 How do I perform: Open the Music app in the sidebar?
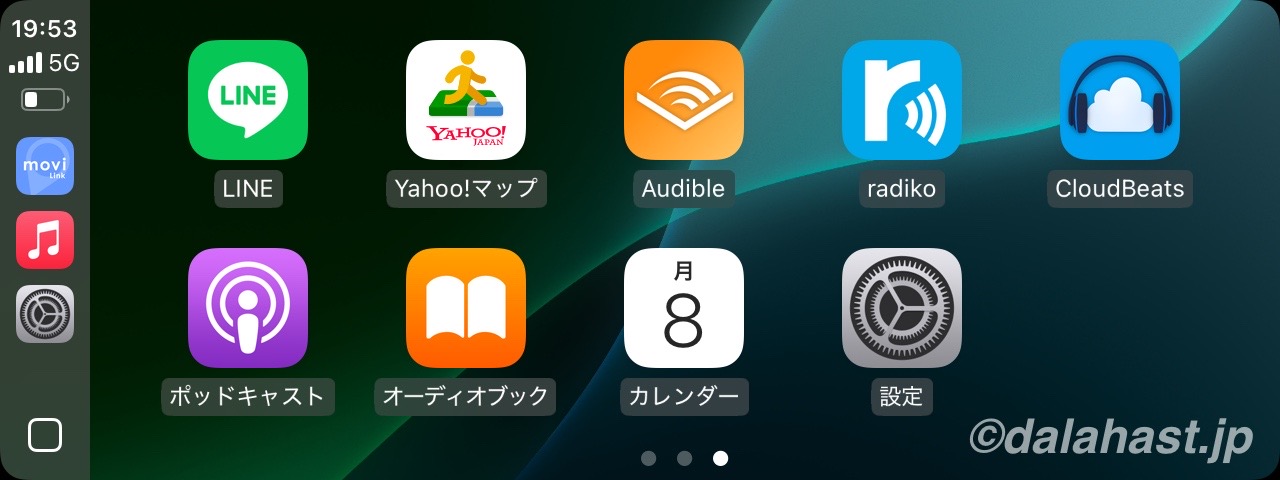(x=45, y=240)
